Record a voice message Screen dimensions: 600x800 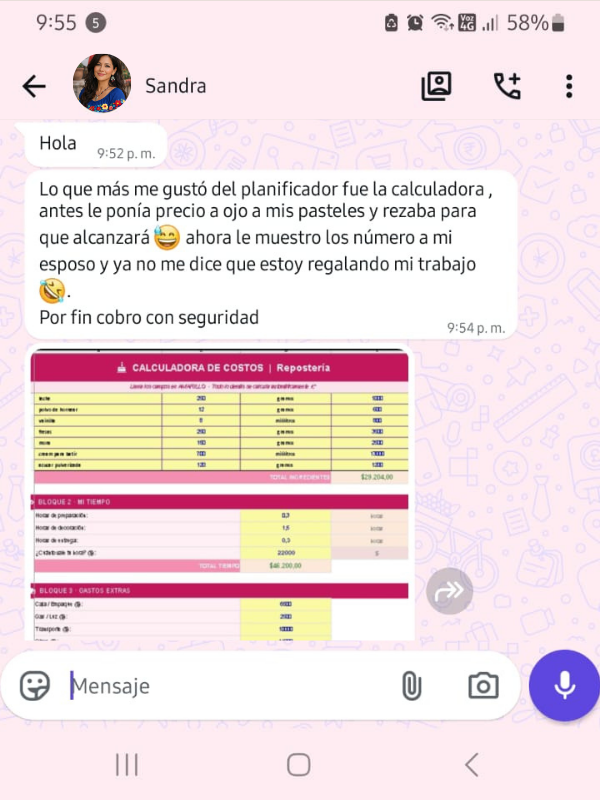[x=564, y=686]
